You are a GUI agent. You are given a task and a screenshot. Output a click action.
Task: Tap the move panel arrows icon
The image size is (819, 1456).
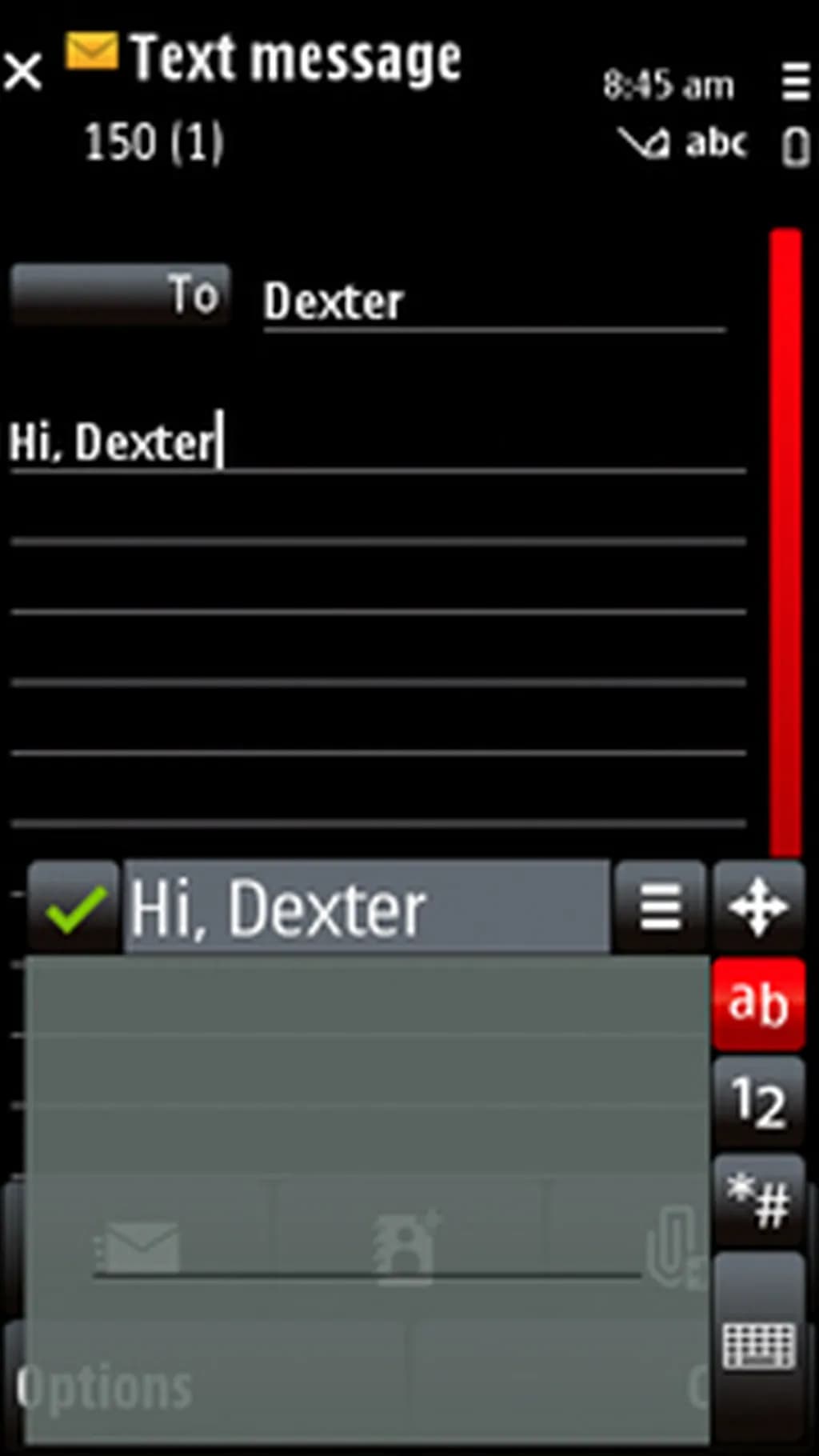point(758,907)
